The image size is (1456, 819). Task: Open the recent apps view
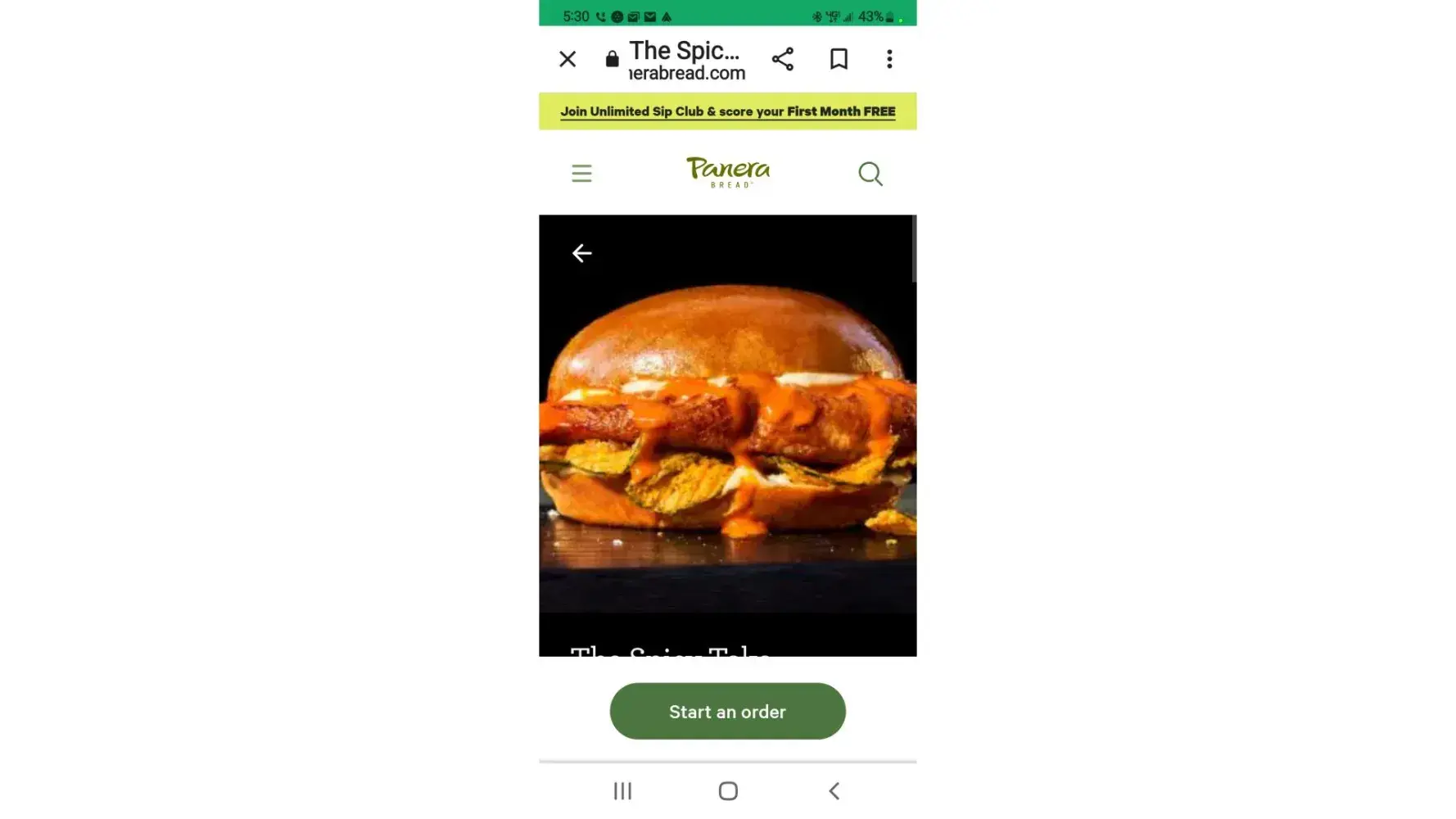coord(622,790)
